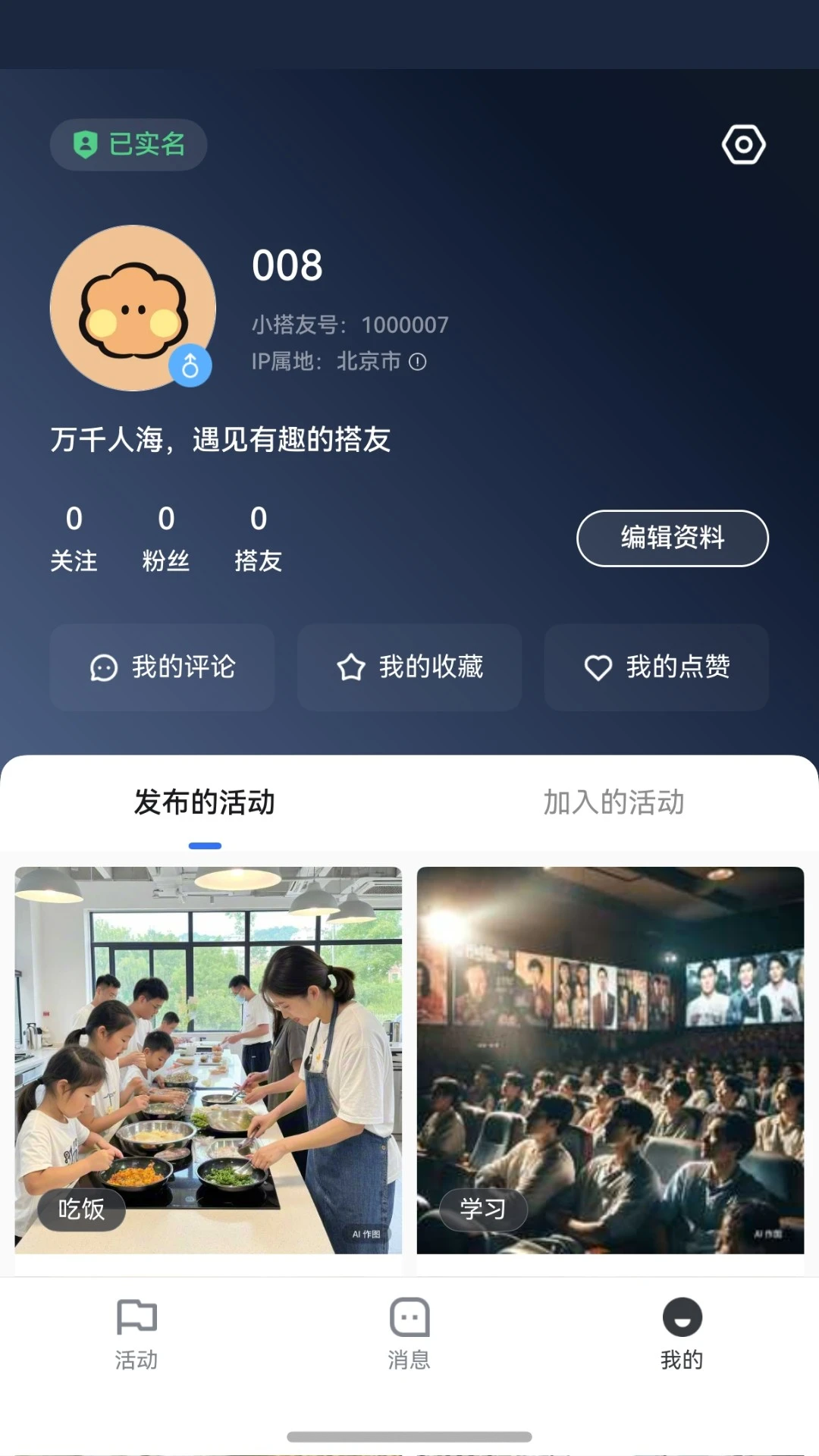Open the settings hexagon icon
819x1456 pixels.
(743, 144)
